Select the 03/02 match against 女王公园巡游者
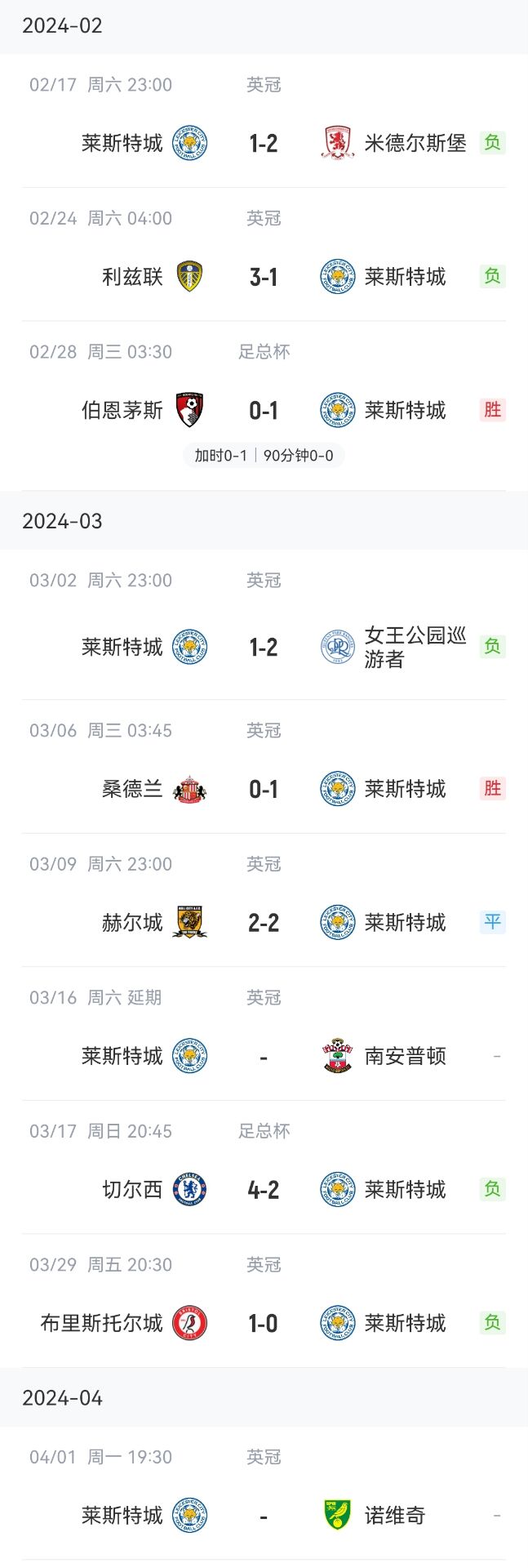 click(264, 647)
